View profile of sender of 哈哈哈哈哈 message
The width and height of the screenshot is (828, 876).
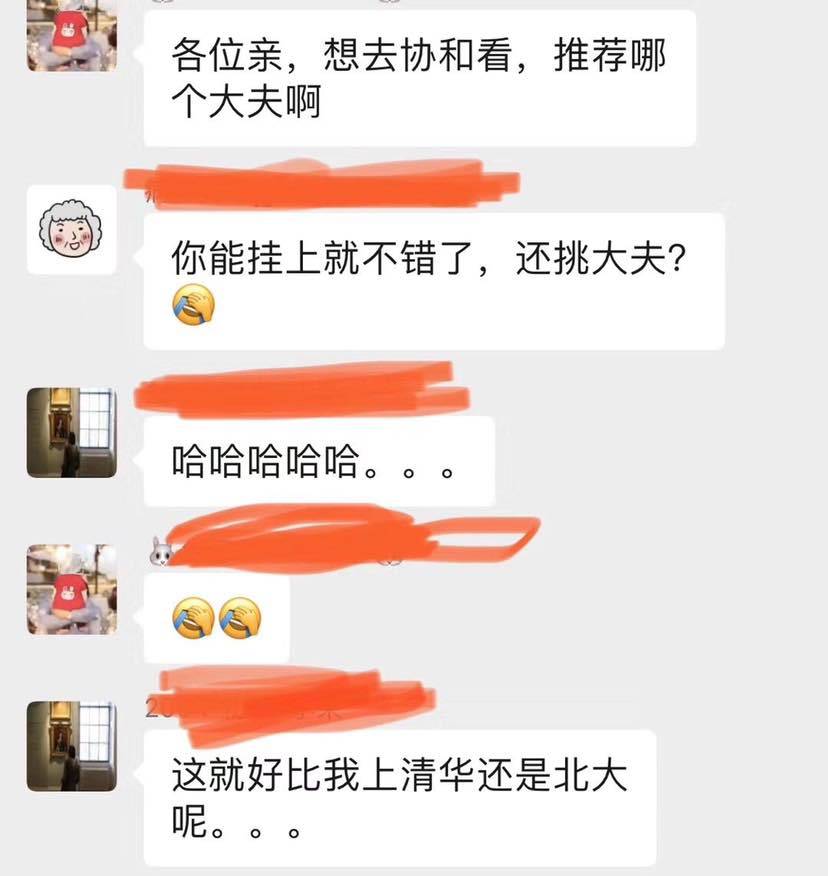coord(71,433)
